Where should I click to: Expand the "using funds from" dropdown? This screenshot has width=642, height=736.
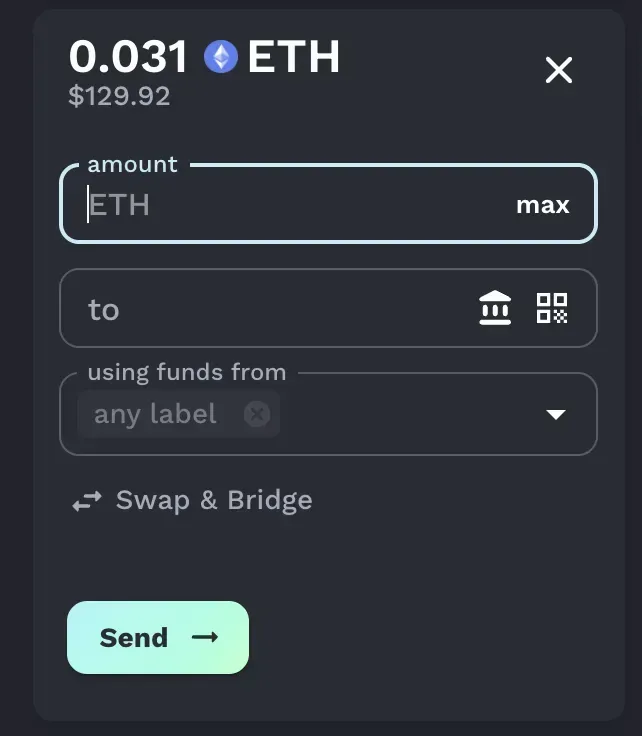click(x=556, y=414)
